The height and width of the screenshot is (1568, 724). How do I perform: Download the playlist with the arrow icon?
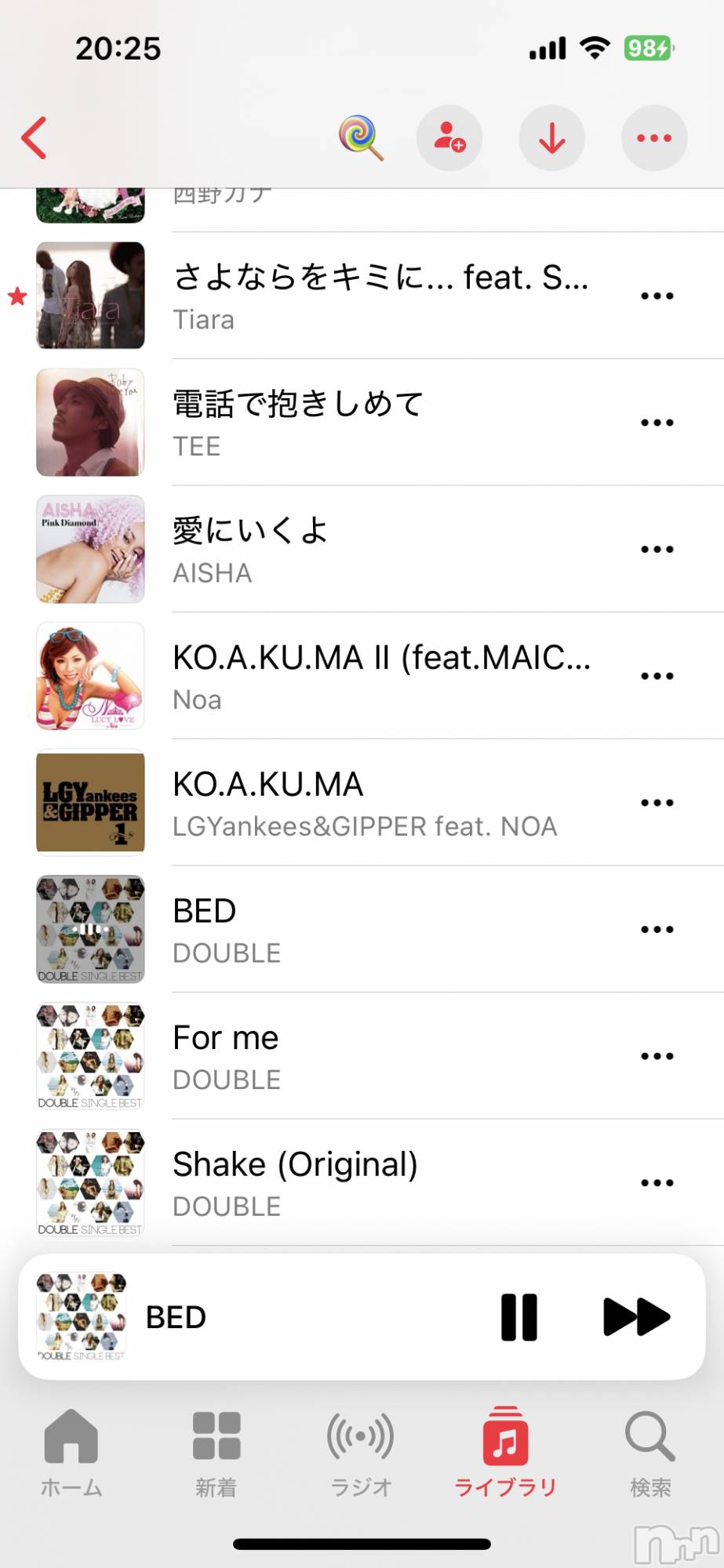coord(552,138)
